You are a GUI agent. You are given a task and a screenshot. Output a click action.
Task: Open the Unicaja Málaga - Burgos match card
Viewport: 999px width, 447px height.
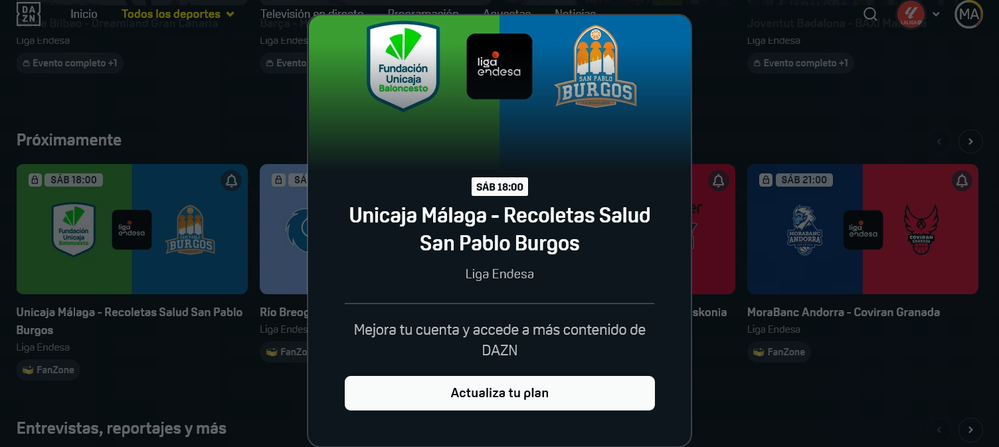pos(132,229)
